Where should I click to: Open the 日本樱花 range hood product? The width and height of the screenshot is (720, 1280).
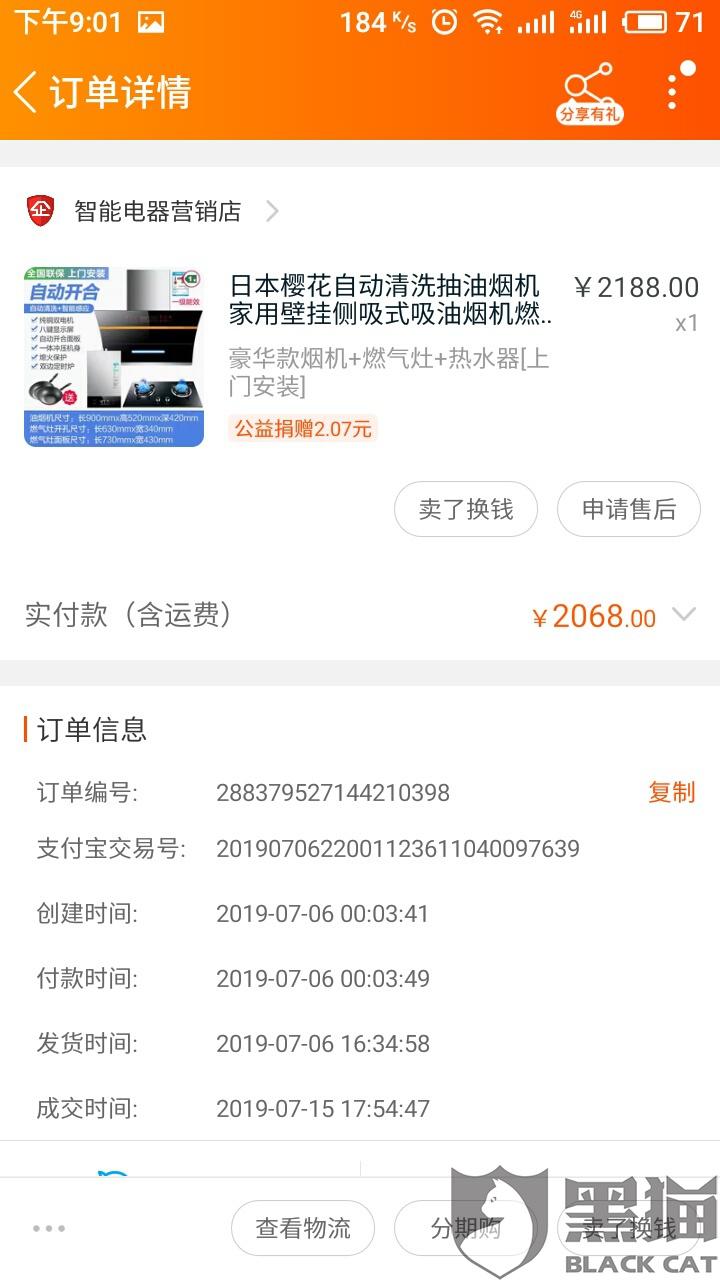pos(390,300)
